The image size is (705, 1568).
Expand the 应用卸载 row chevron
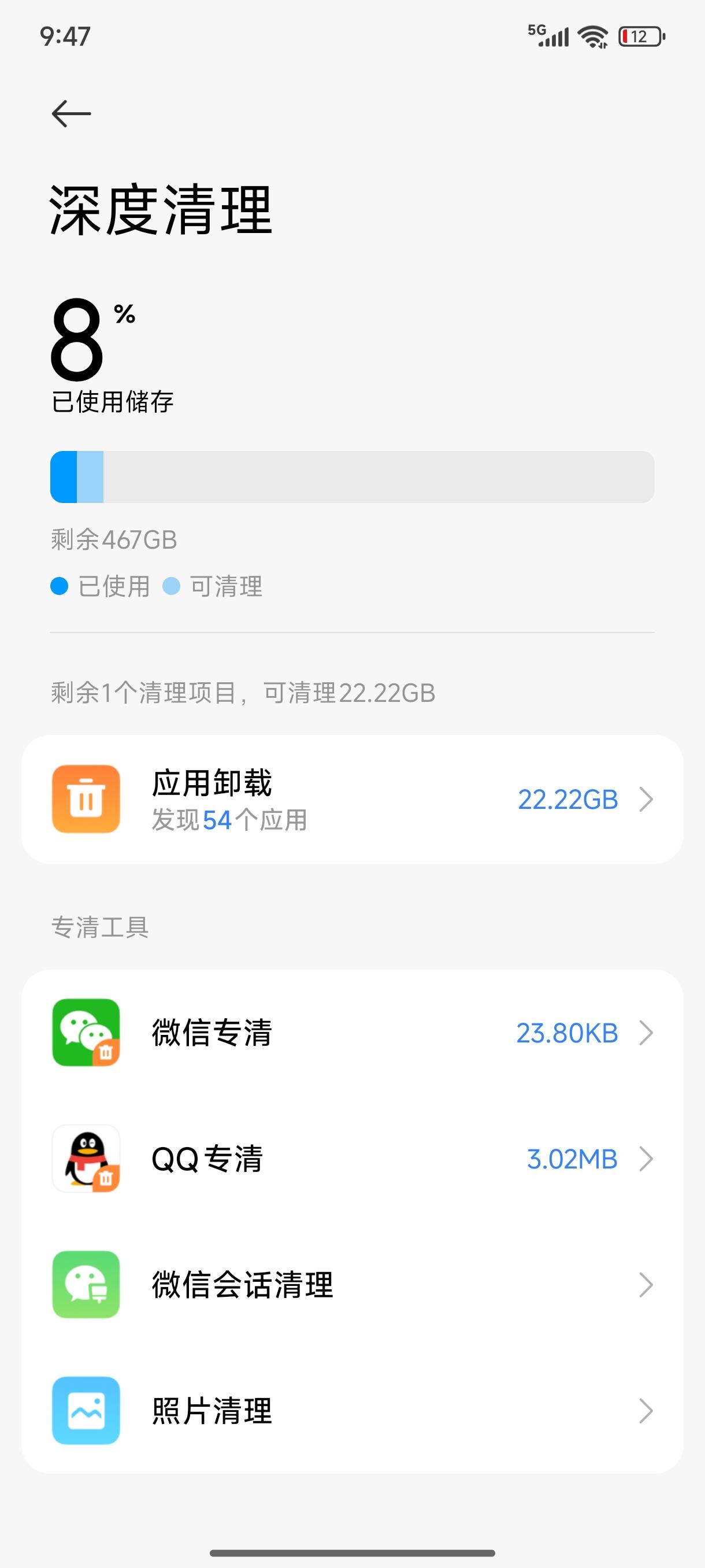[x=647, y=798]
